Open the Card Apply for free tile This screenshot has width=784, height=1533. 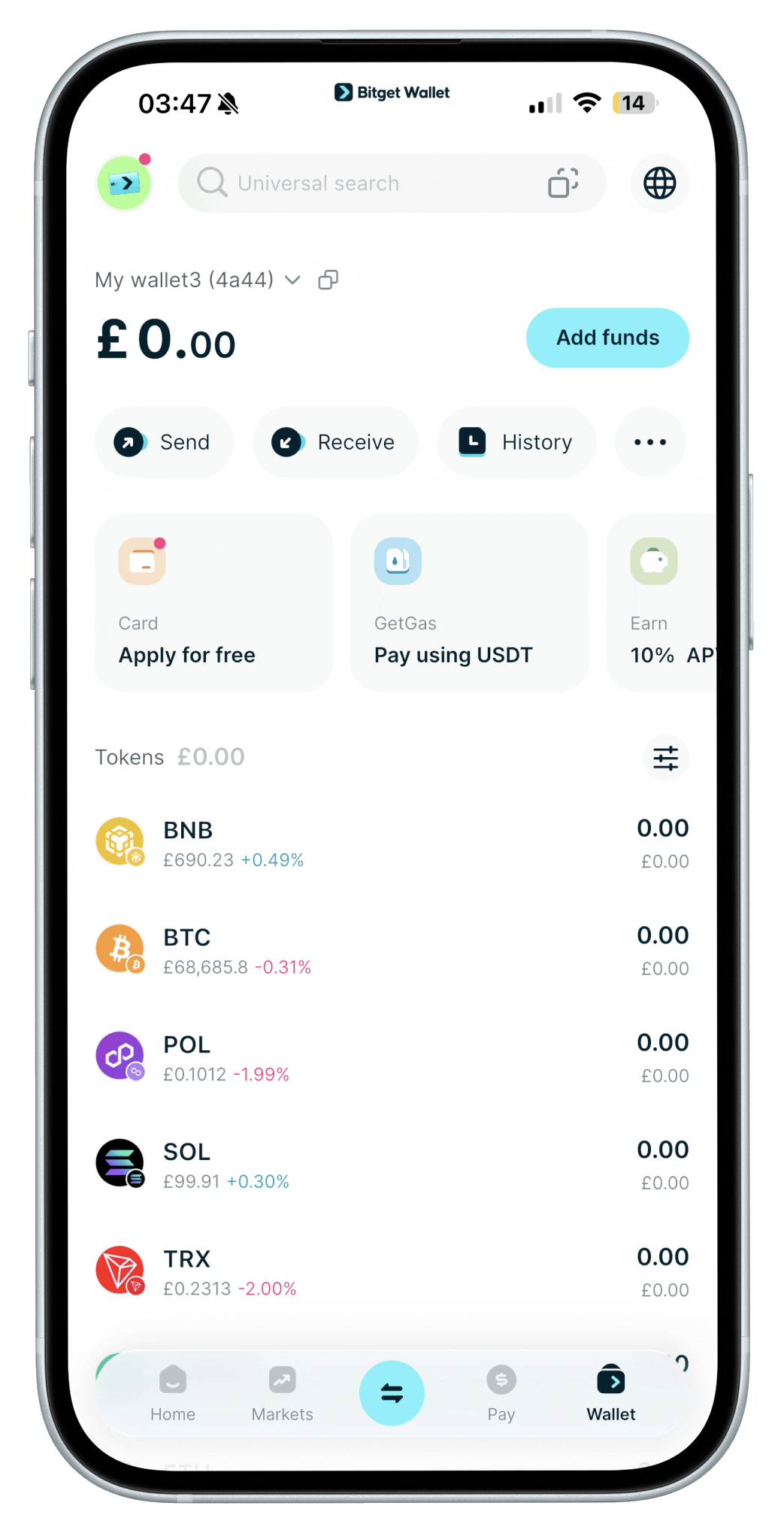213,603
